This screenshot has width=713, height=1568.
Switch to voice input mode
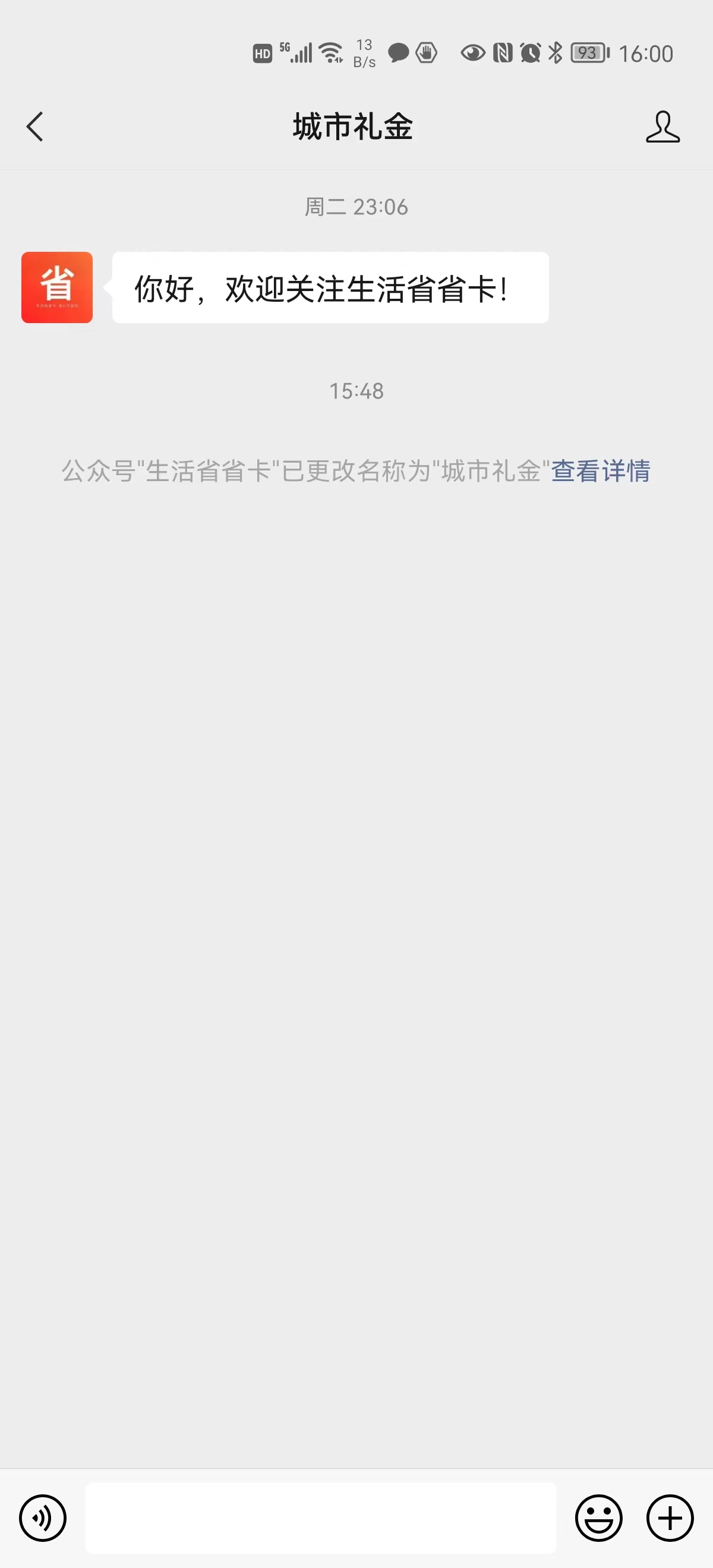point(43,1518)
